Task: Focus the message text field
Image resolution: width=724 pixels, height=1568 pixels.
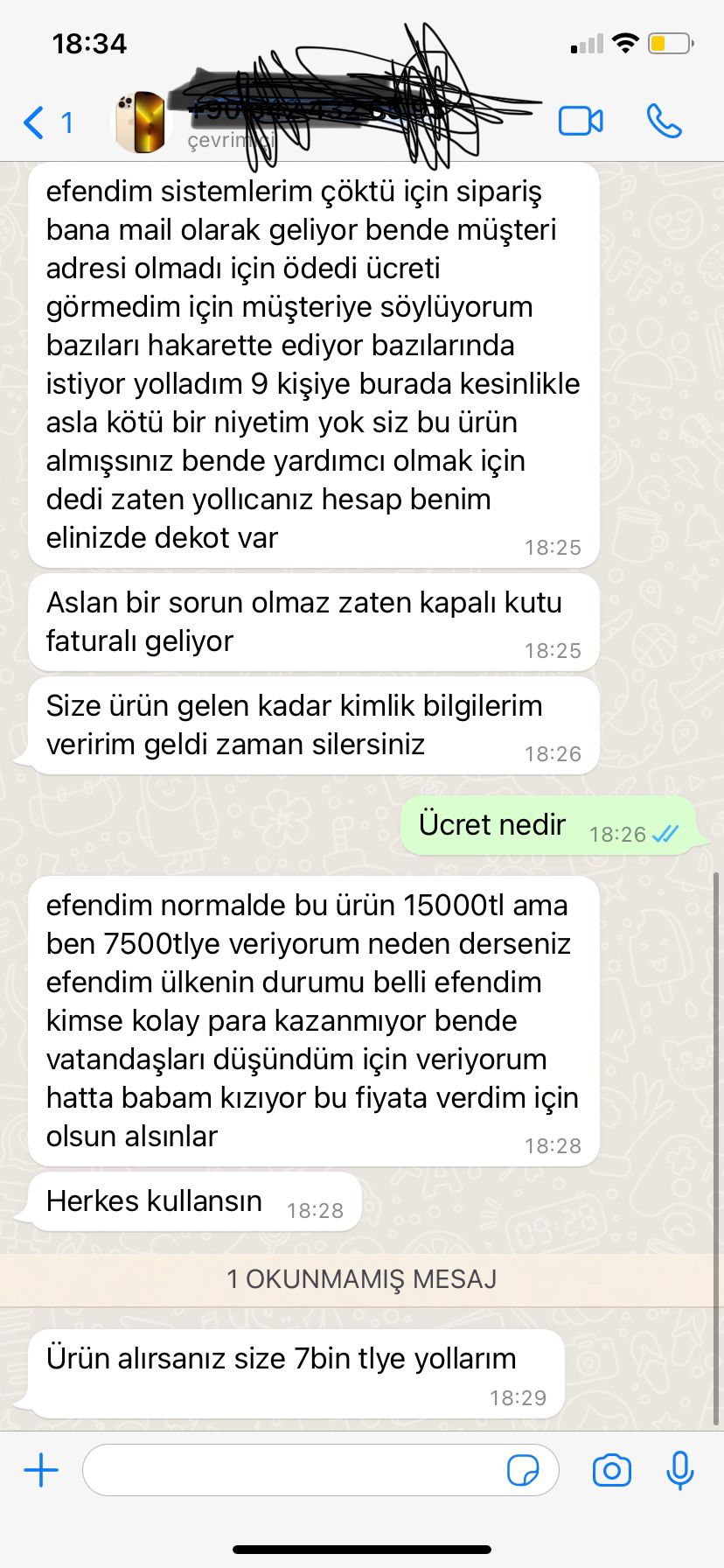Action: point(293,1470)
